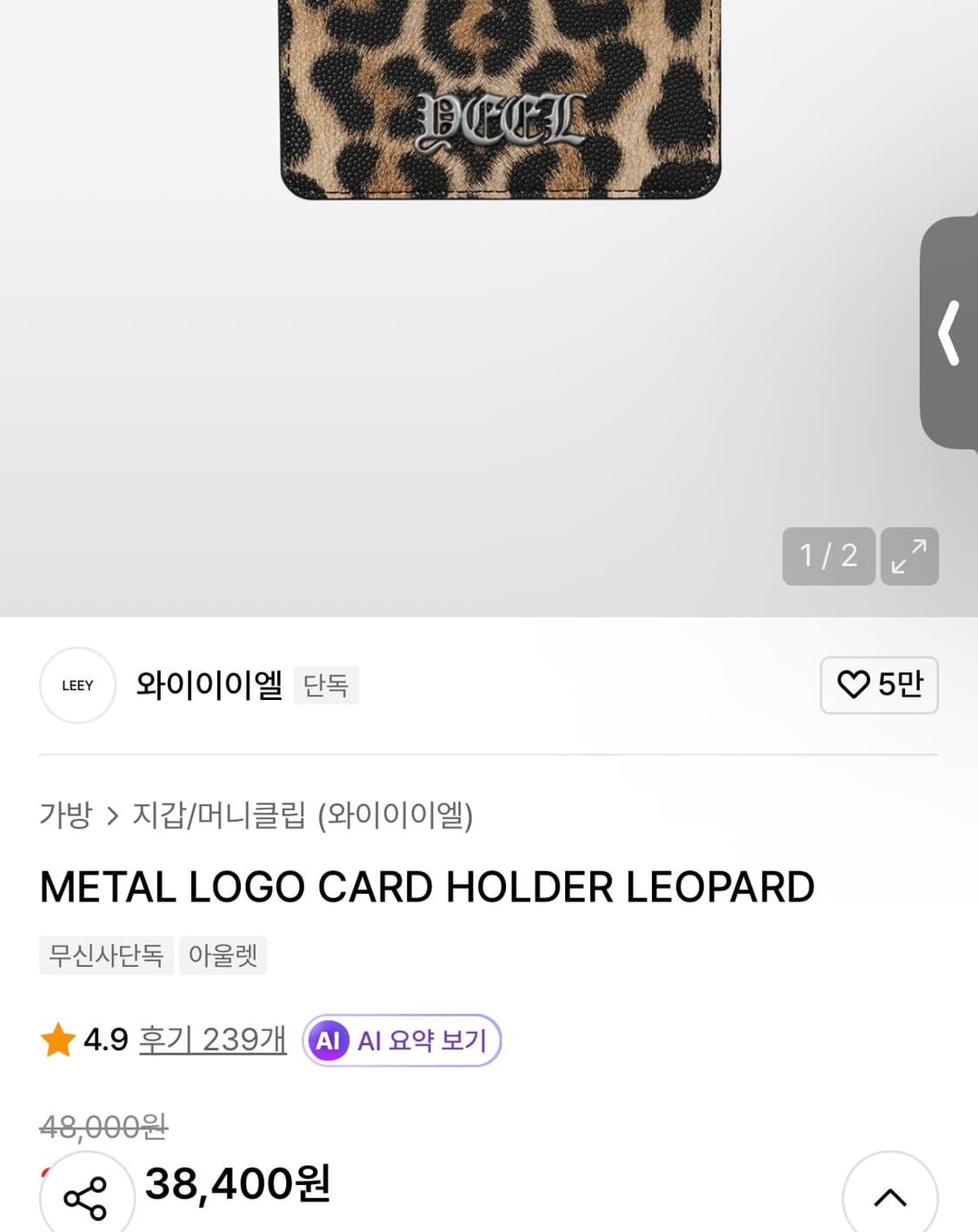This screenshot has width=978, height=1232.
Task: Open the reviews via 후기 239개 link
Action: [x=212, y=1039]
